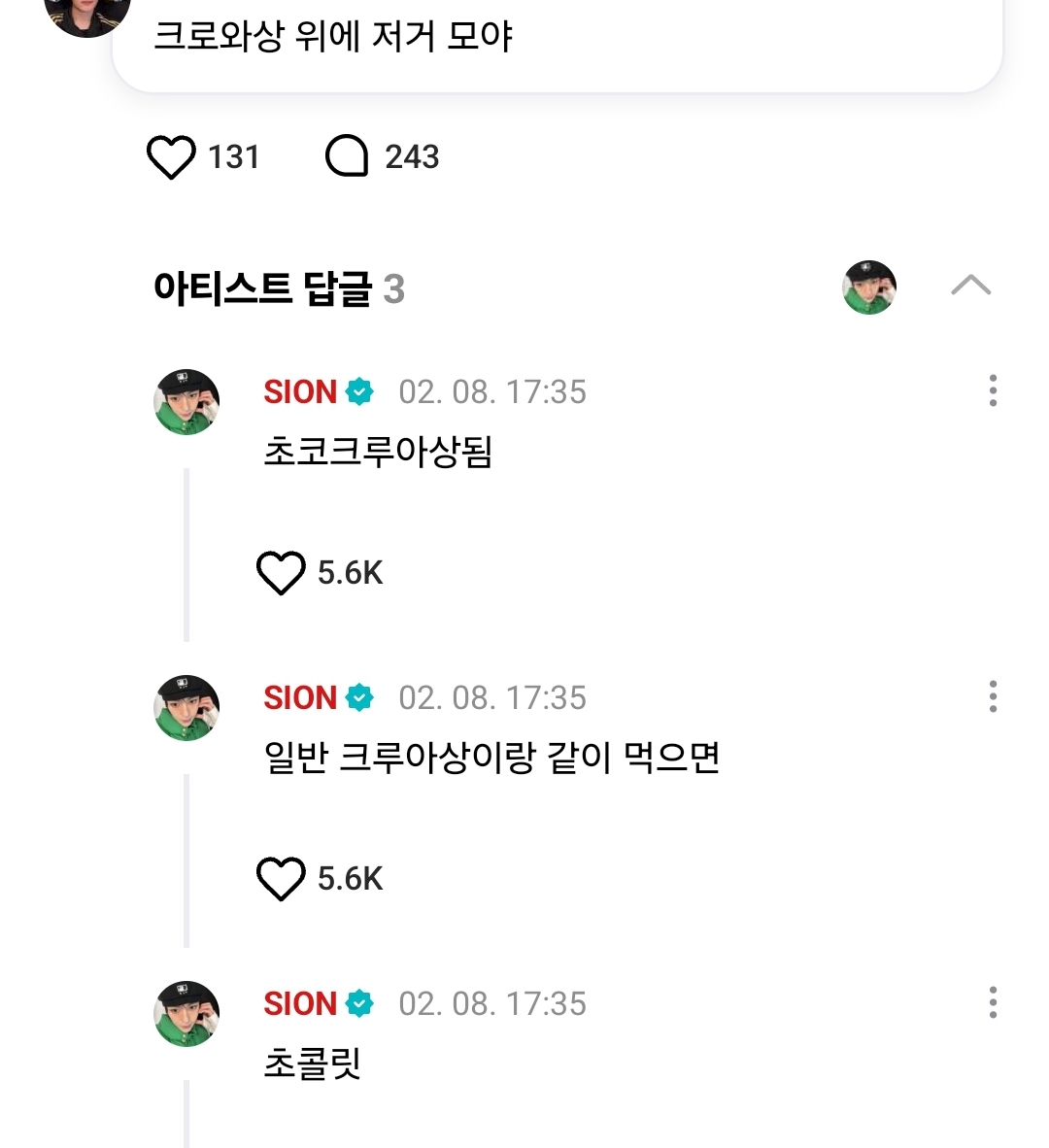The height and width of the screenshot is (1148, 1049).
Task: Open overflow menu on reply 일반 크루아상이랑 같이 먹으면
Action: (992, 696)
